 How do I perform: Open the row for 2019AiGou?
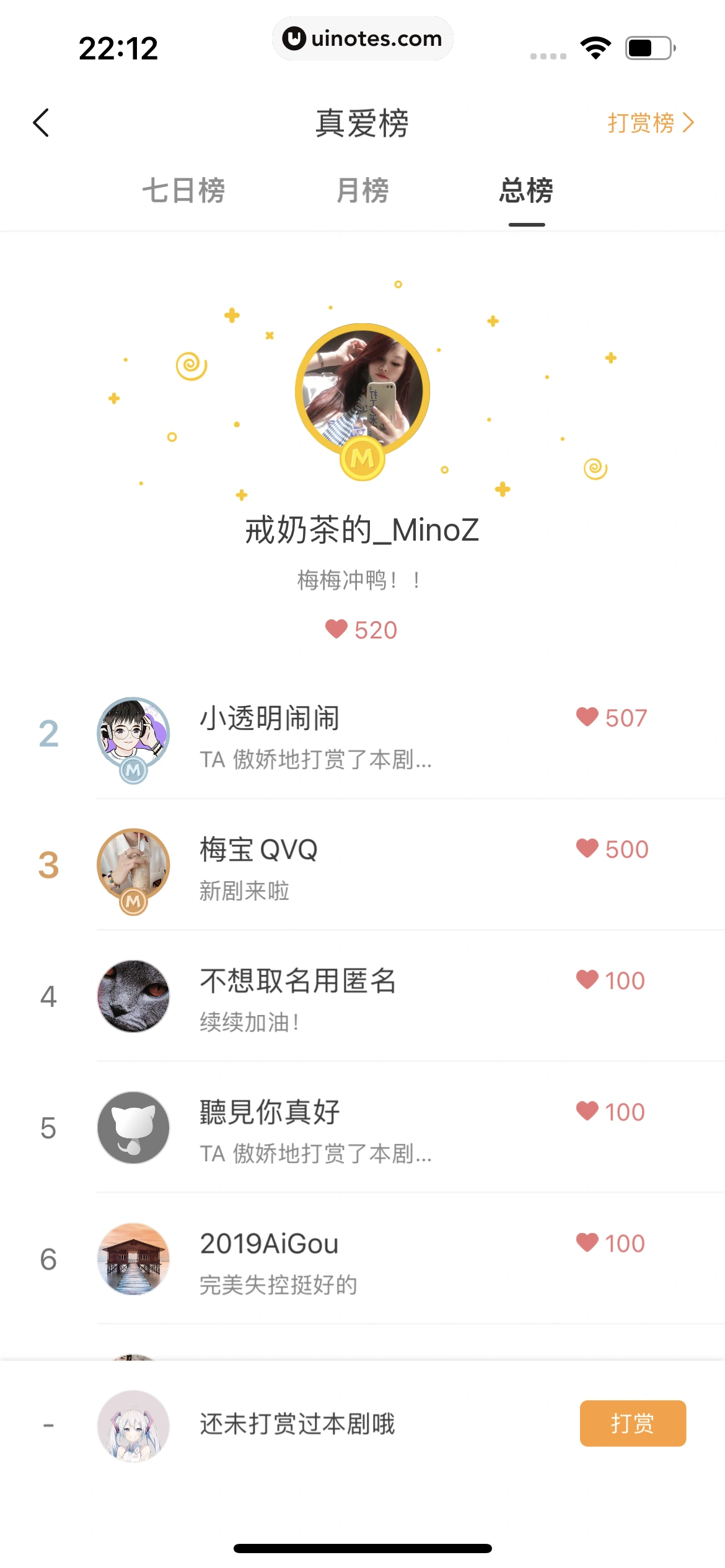tap(372, 1260)
